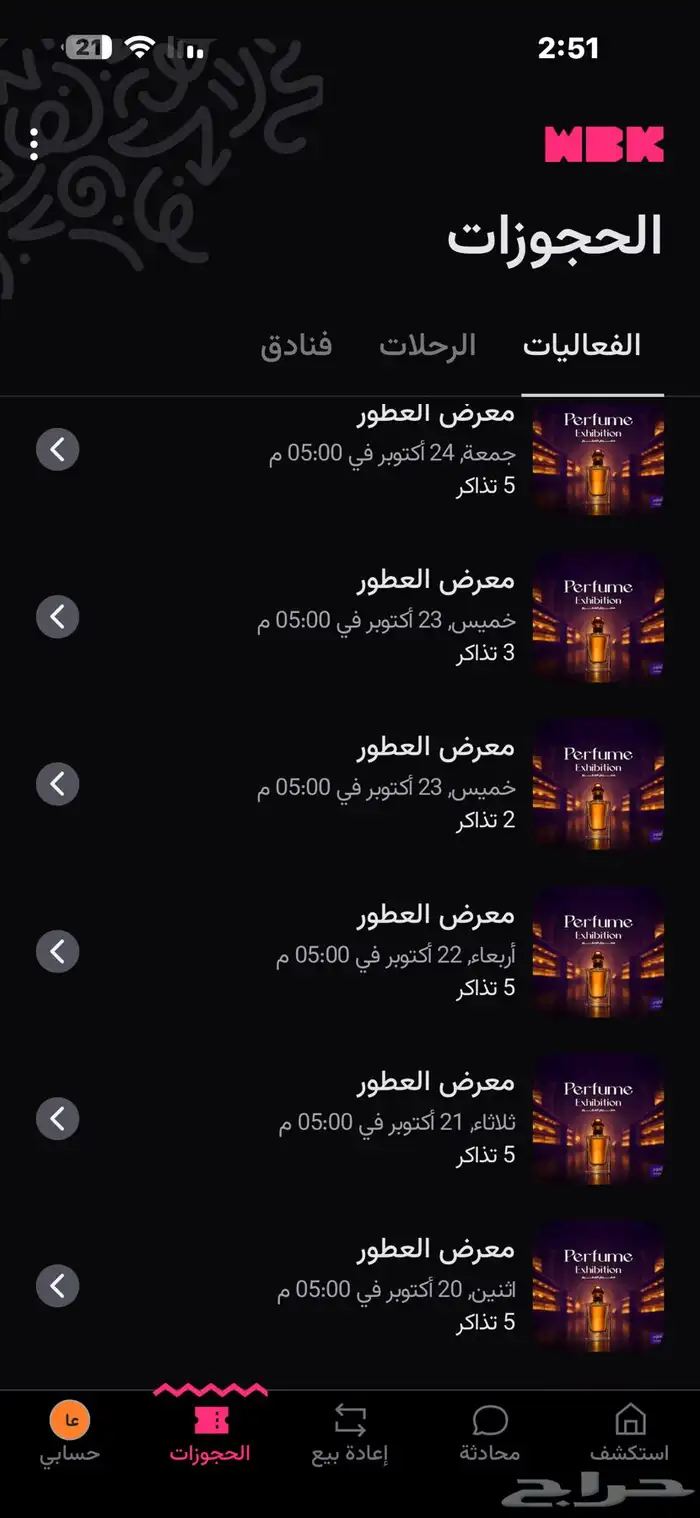This screenshot has width=700, height=1518.
Task: Open the booking for ثلاثاء 21 أكتوبر
Action: point(350,1117)
